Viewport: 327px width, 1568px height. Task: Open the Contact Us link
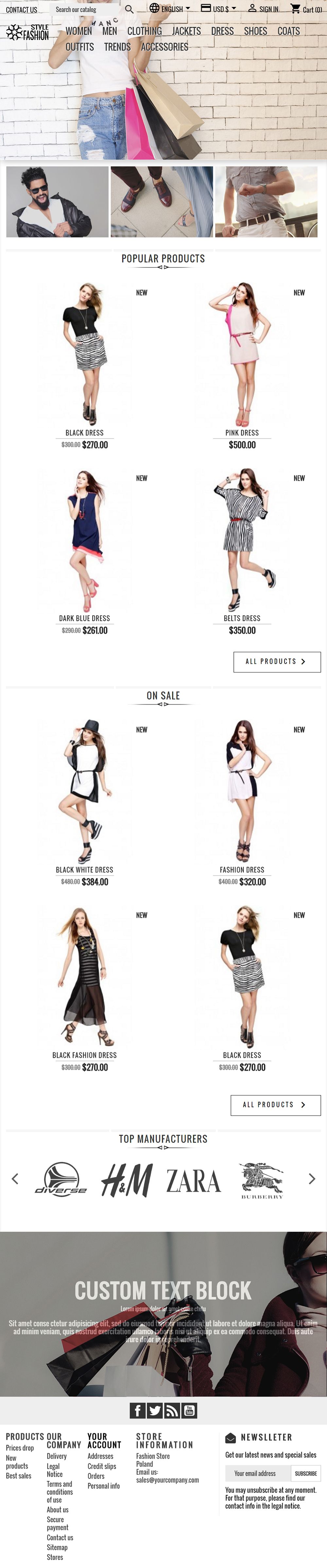click(x=21, y=10)
